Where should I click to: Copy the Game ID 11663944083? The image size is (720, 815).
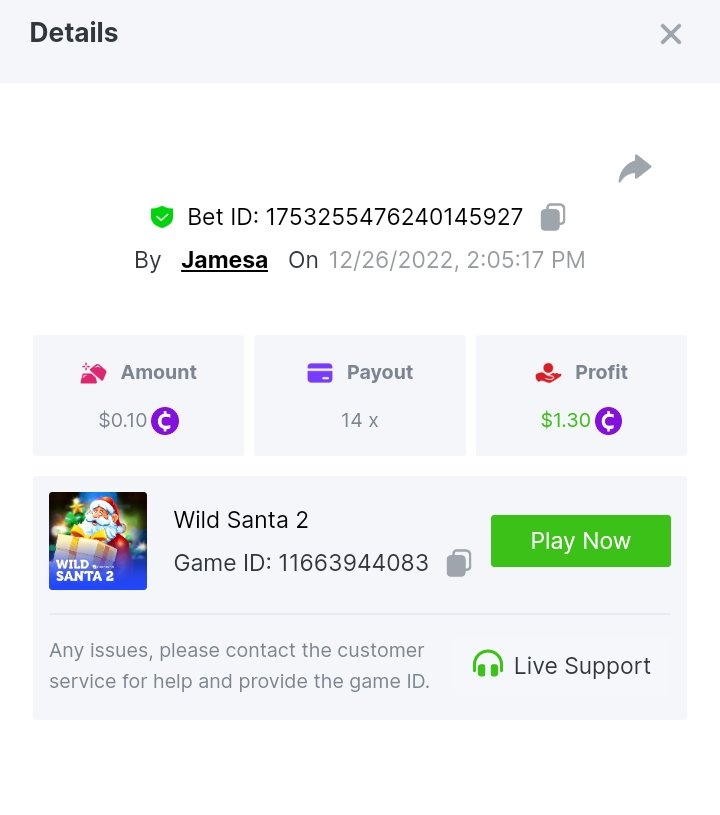click(459, 563)
